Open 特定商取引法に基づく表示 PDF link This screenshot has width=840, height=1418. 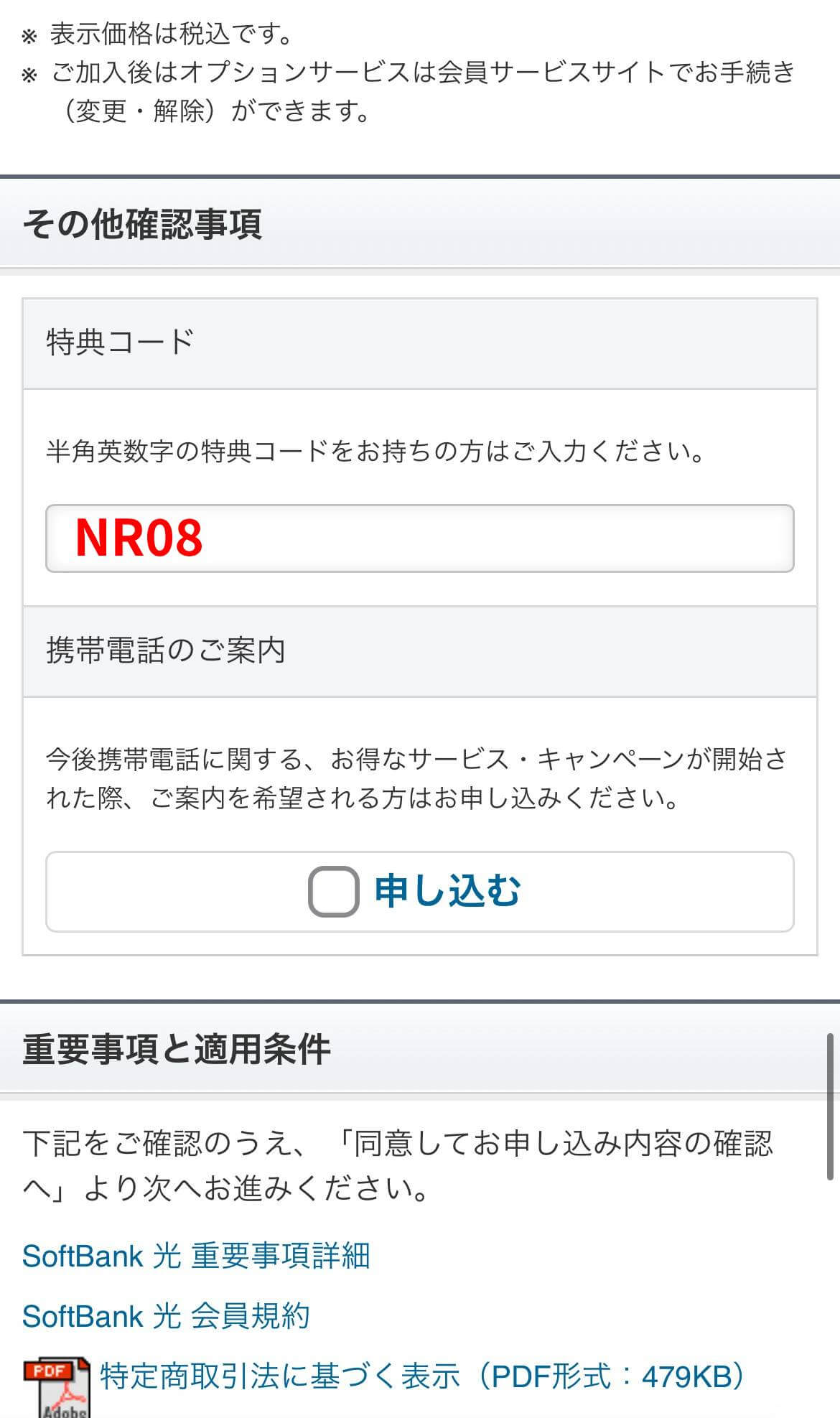tap(422, 1376)
